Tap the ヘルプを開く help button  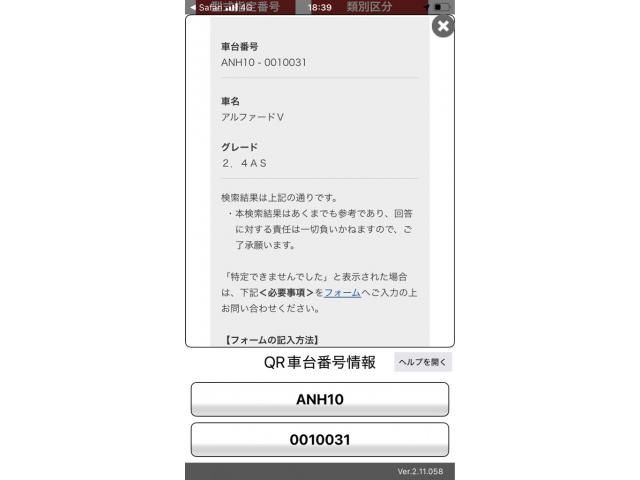[x=422, y=362]
